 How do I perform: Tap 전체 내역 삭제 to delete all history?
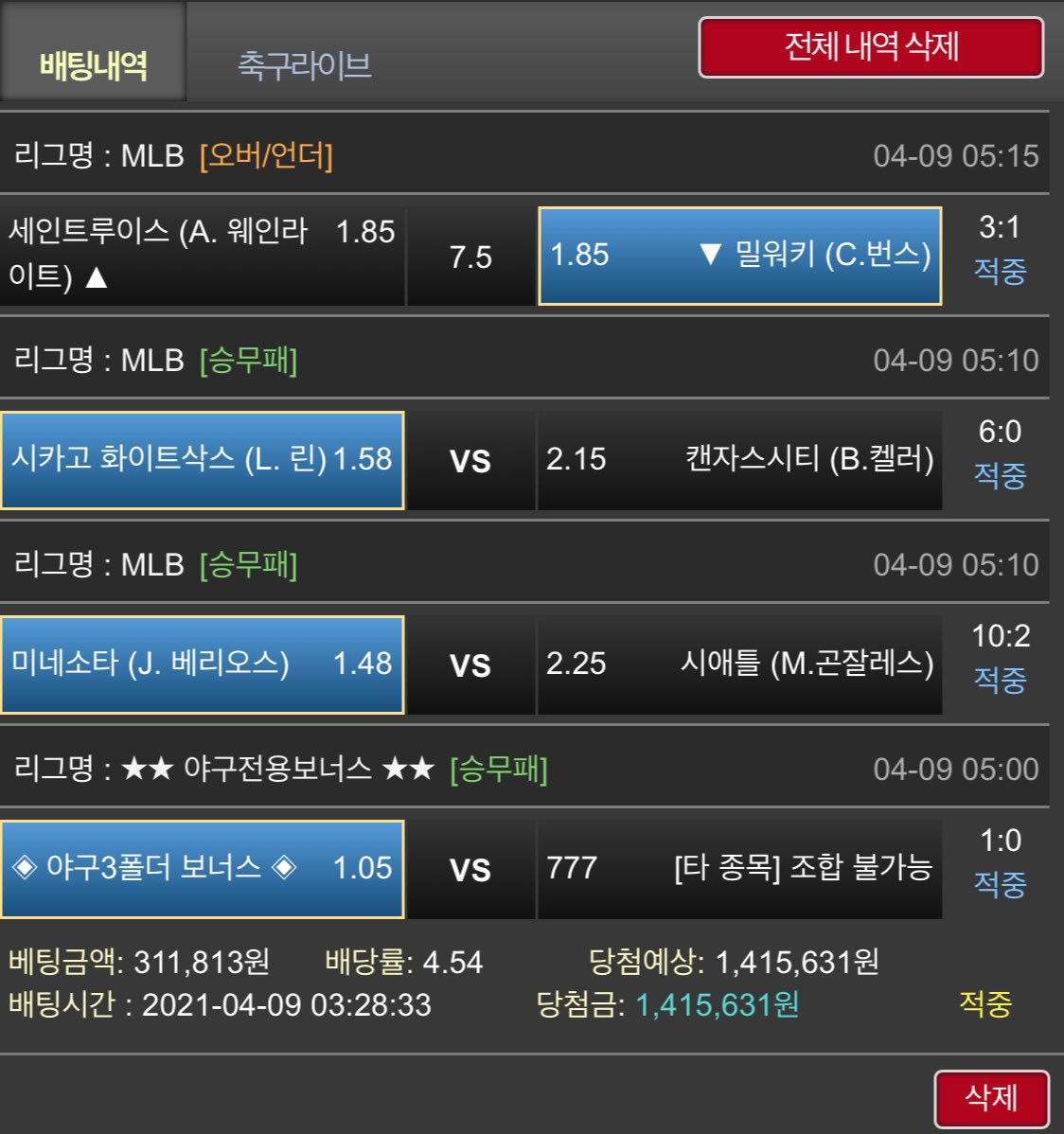[871, 47]
